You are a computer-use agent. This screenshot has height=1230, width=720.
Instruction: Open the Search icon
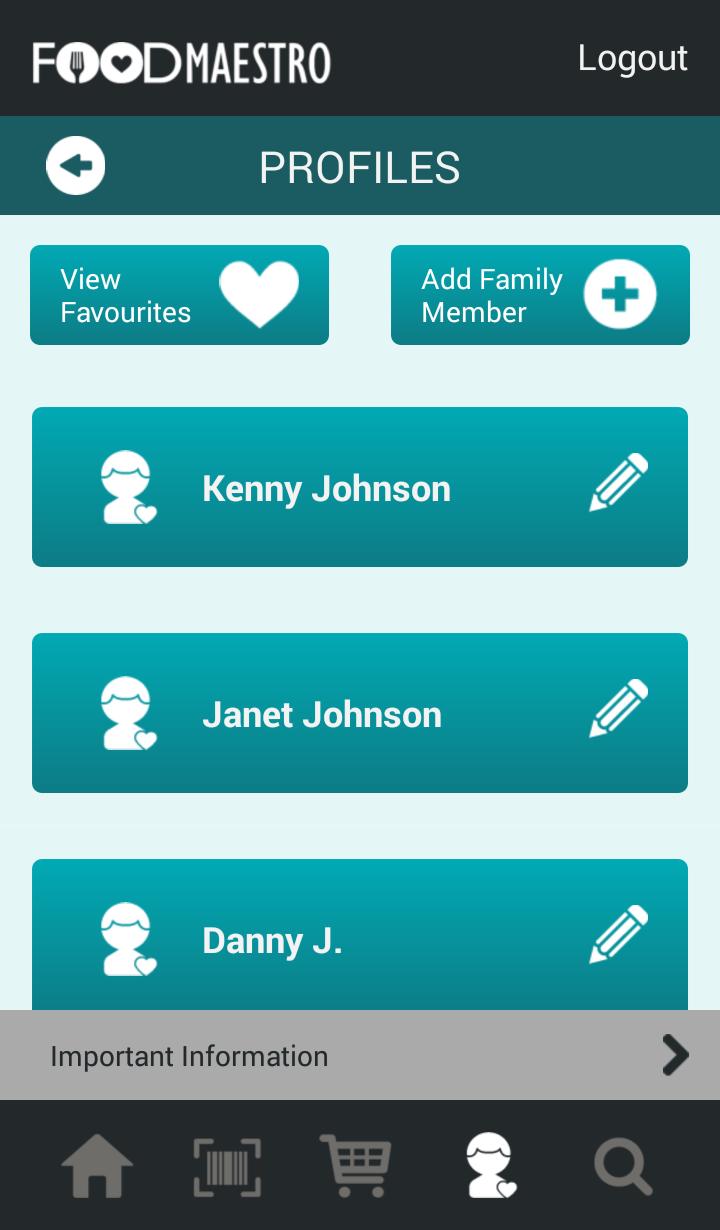point(622,1165)
